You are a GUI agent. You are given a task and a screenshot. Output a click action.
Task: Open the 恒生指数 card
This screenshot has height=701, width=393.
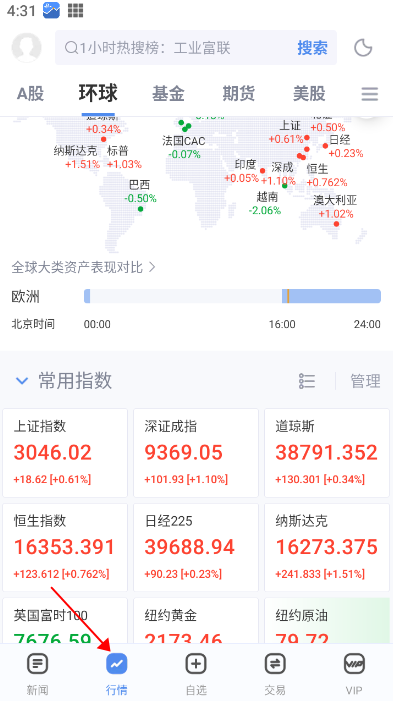click(x=65, y=548)
